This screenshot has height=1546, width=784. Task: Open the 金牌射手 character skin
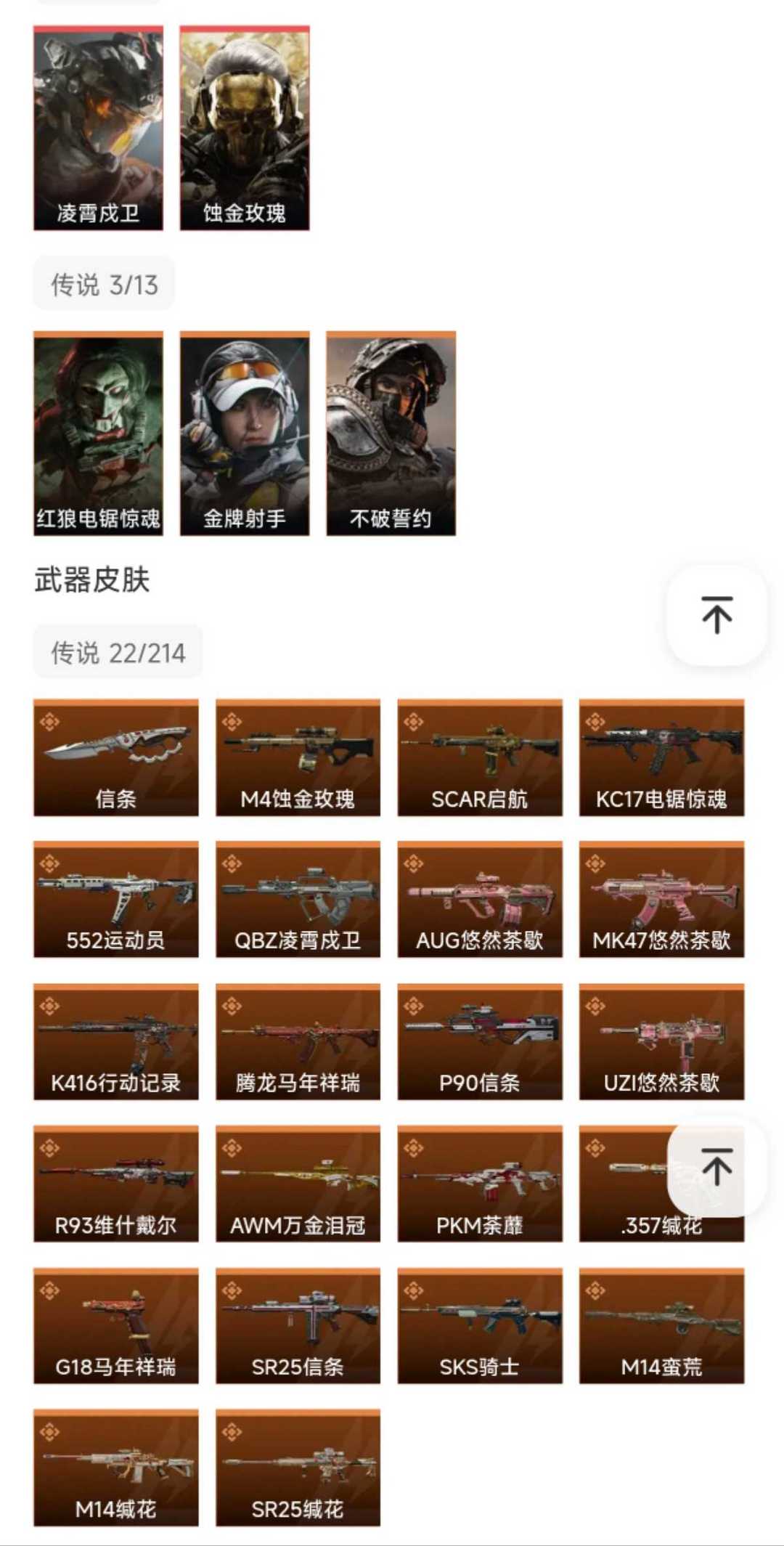243,432
